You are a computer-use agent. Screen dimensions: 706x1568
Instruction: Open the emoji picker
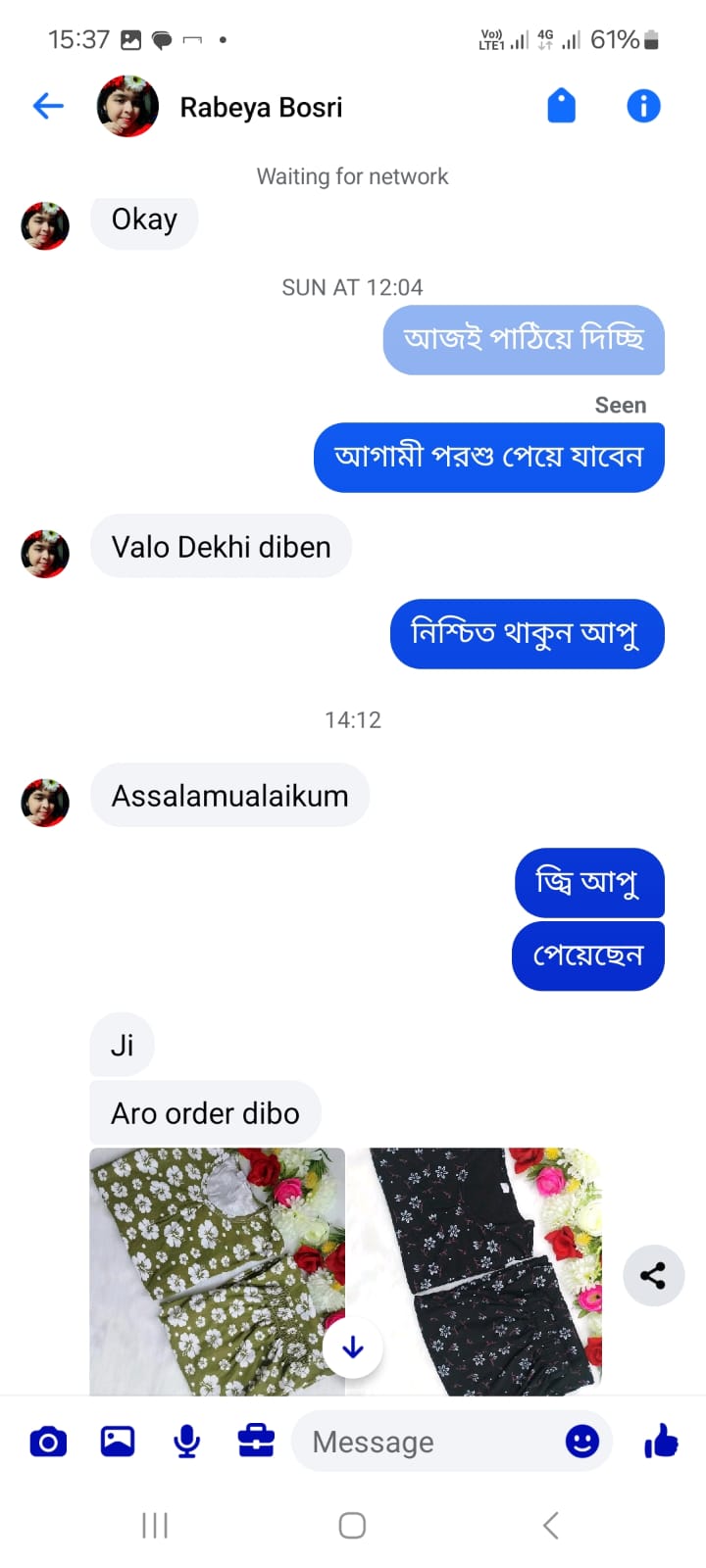pyautogui.click(x=582, y=1442)
